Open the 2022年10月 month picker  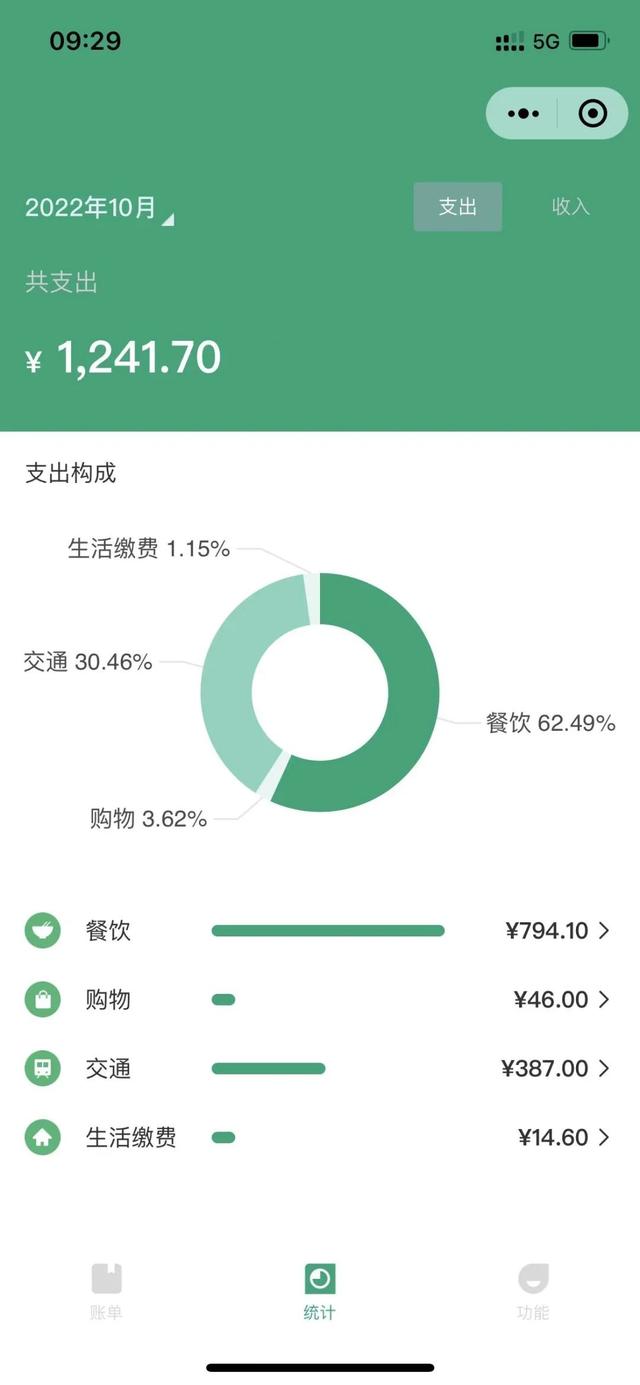tap(99, 208)
